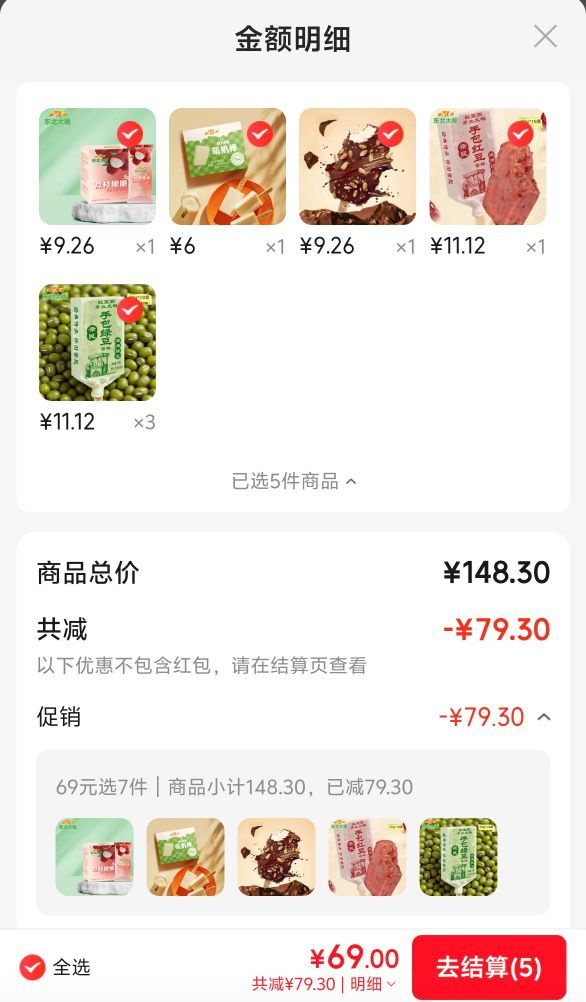Toggle the 全选 select-all checkbox
This screenshot has height=1002, width=586.
tap(32, 967)
